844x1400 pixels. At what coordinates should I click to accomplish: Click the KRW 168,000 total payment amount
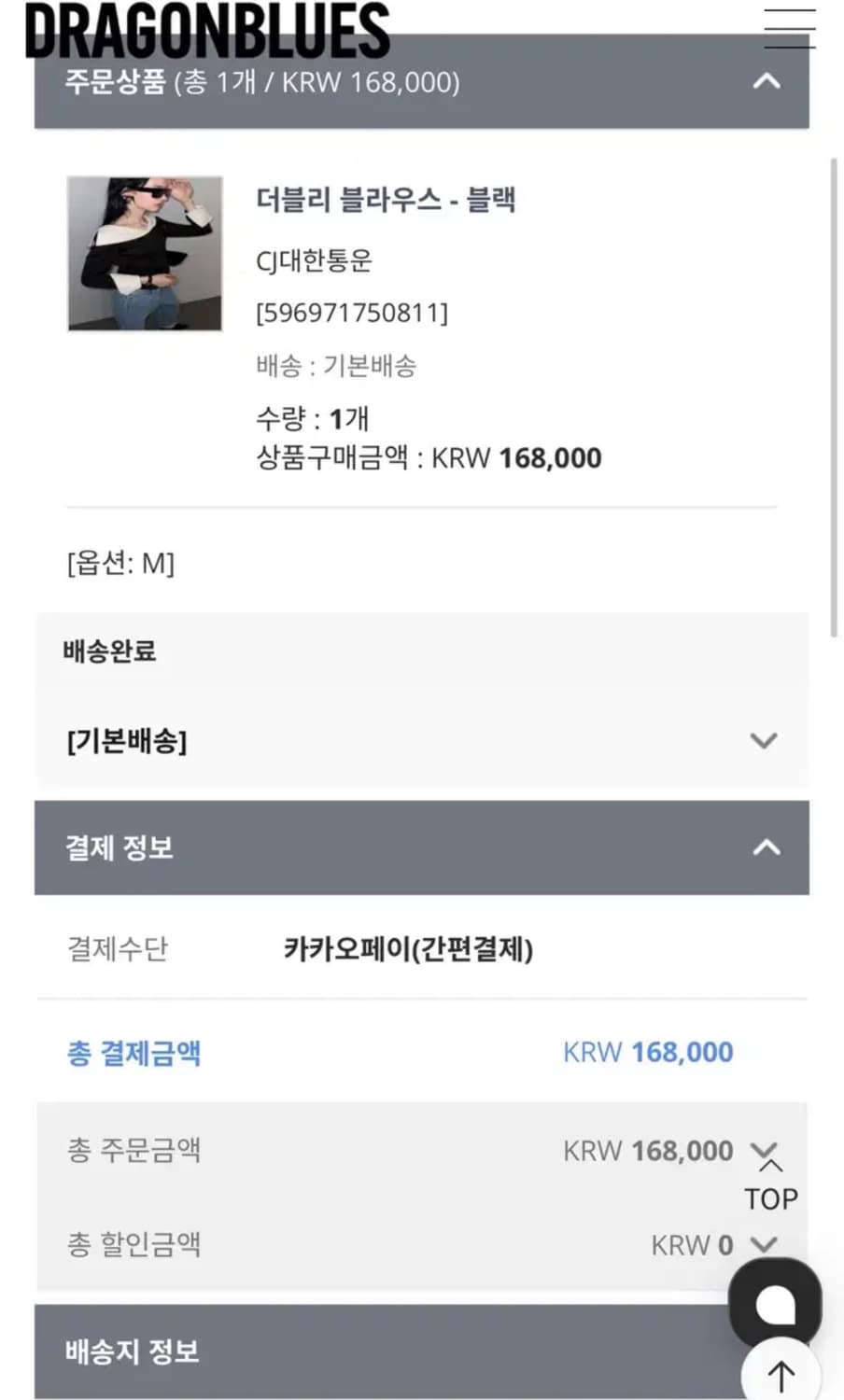[x=647, y=1052]
